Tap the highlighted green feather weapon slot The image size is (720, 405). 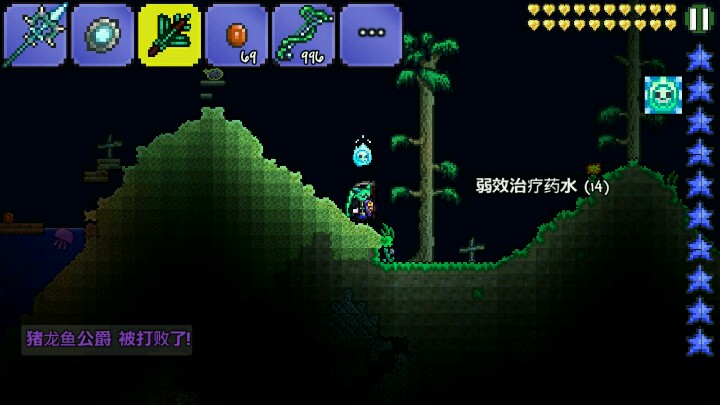[x=169, y=35]
